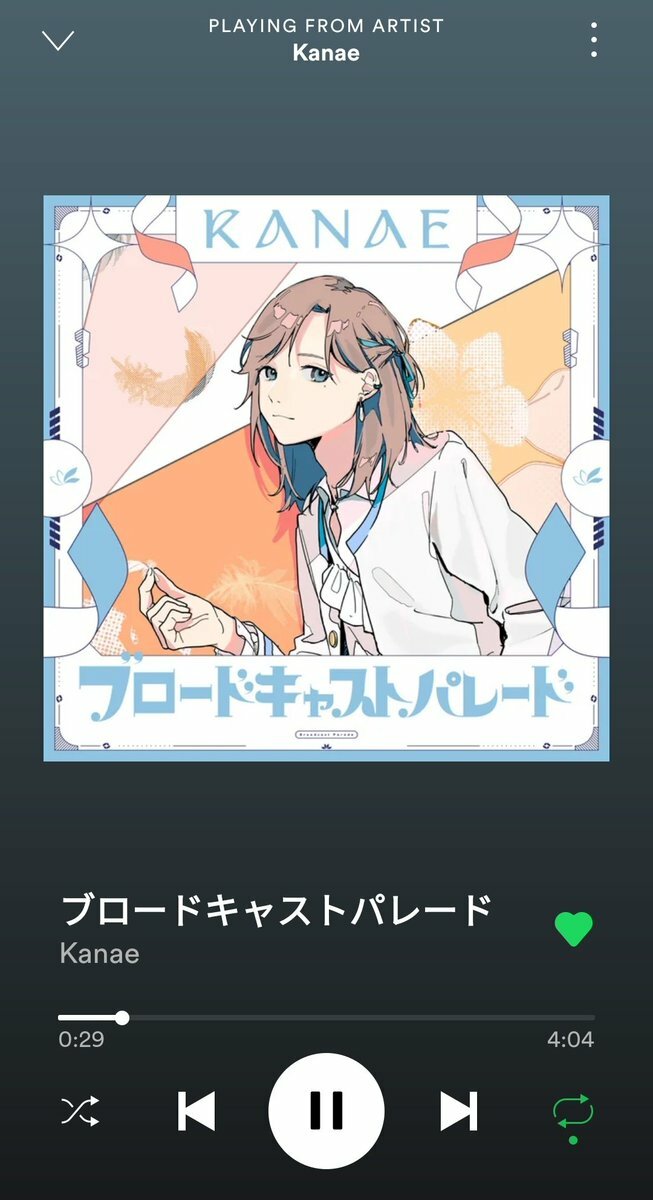653x1200 pixels.
Task: Unlike the song ブロードキャストパレード
Action: click(x=573, y=929)
